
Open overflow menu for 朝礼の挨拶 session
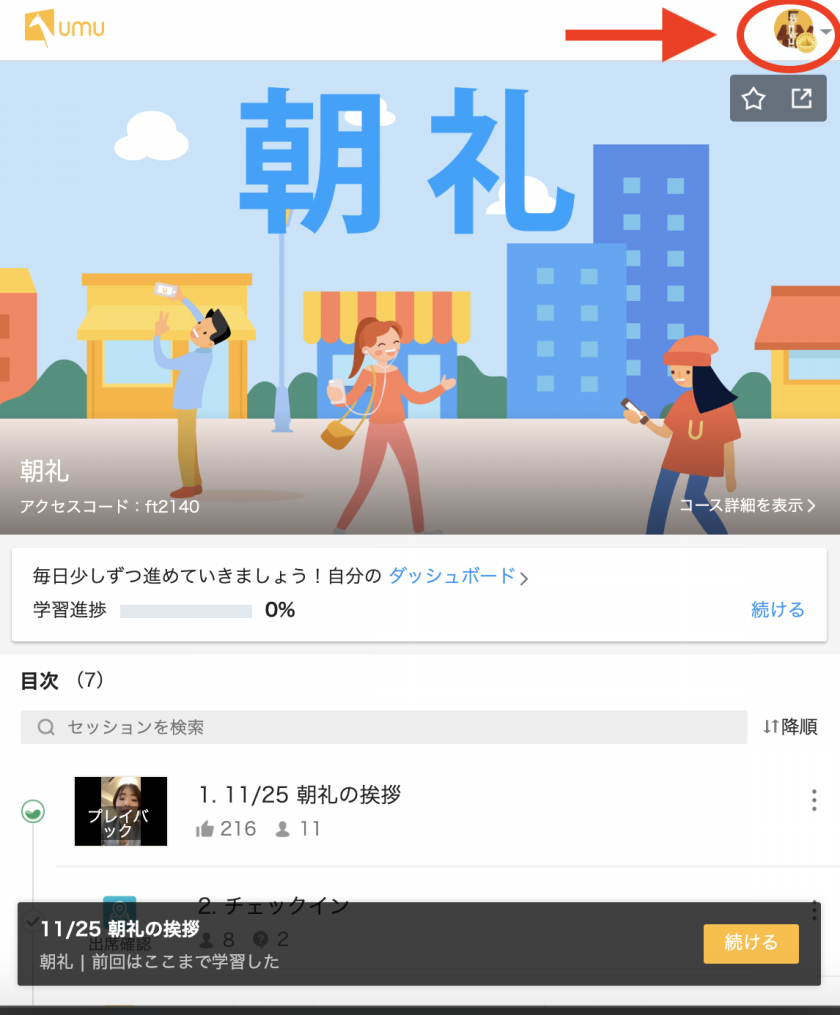click(x=814, y=801)
